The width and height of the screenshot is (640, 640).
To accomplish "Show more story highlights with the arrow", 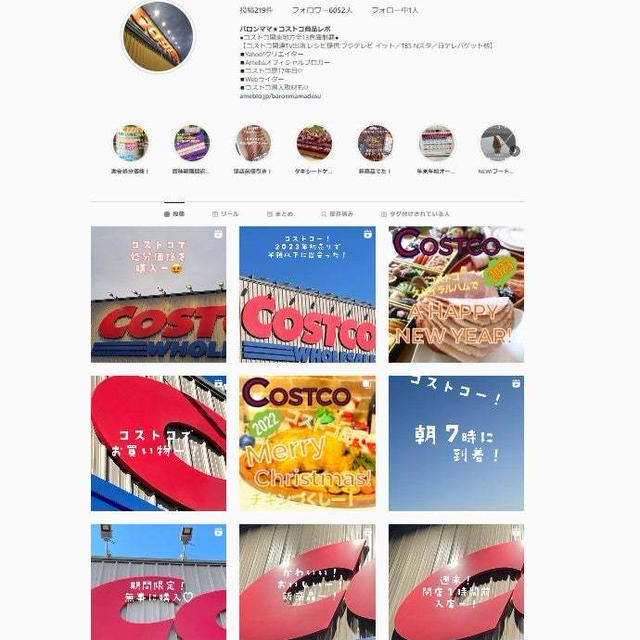I will pos(517,151).
